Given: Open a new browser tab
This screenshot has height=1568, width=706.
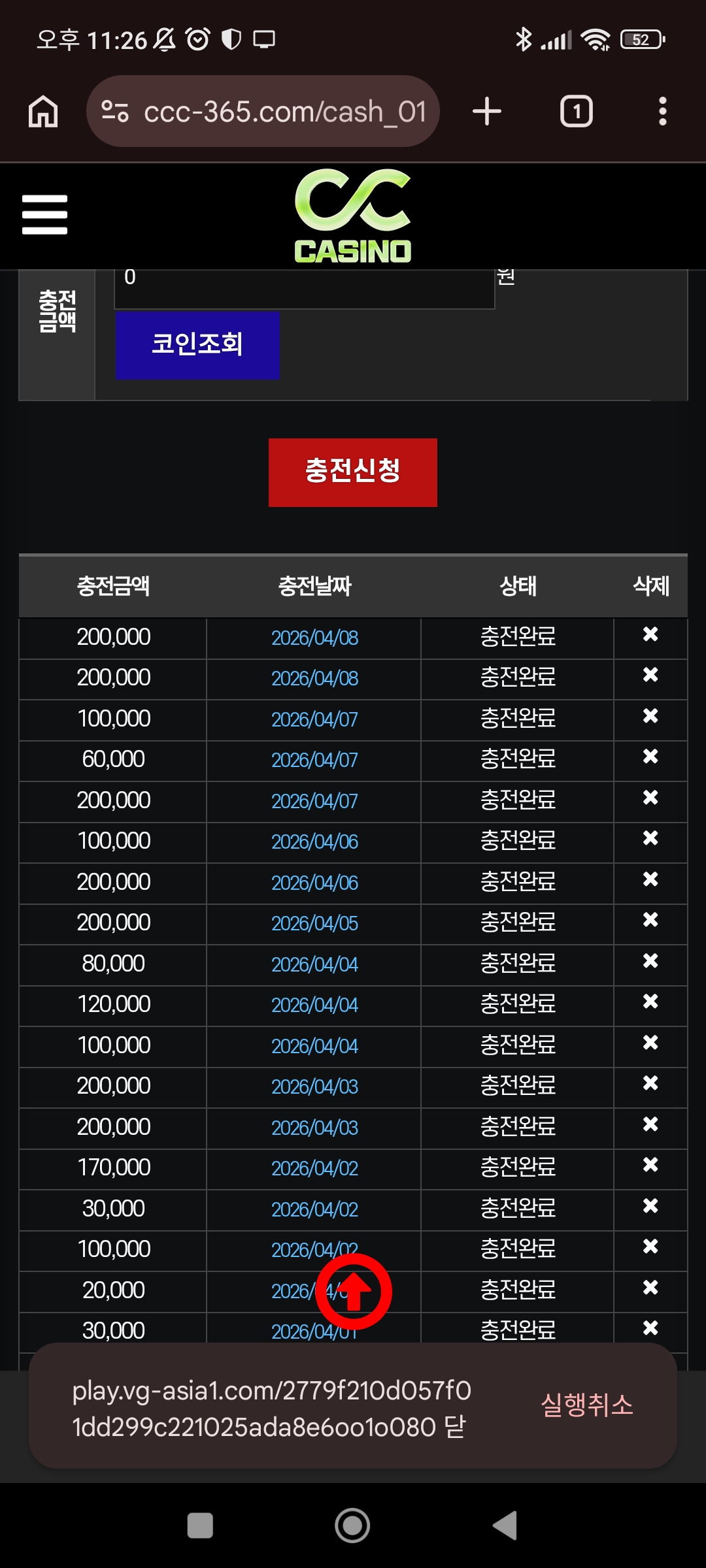Looking at the screenshot, I should [487, 112].
